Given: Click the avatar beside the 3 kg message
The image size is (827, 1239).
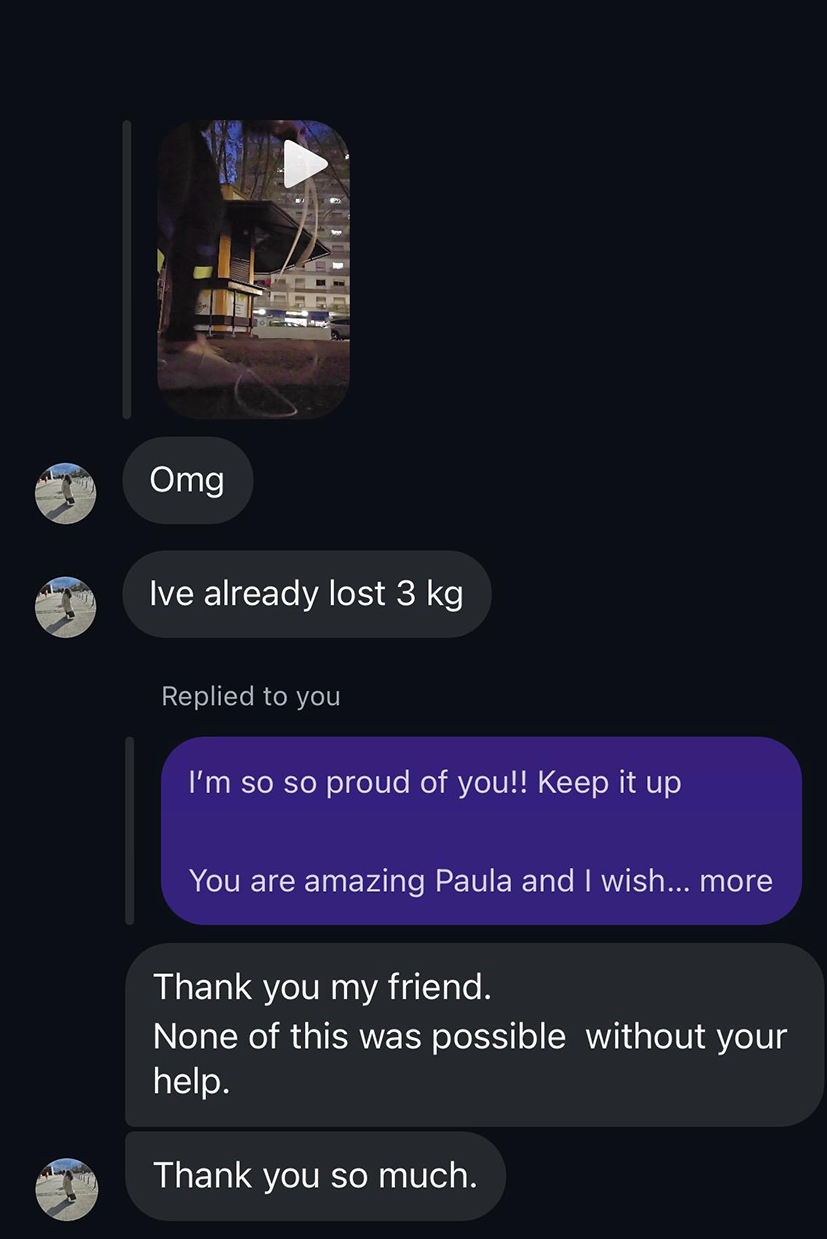Looking at the screenshot, I should tap(64, 604).
